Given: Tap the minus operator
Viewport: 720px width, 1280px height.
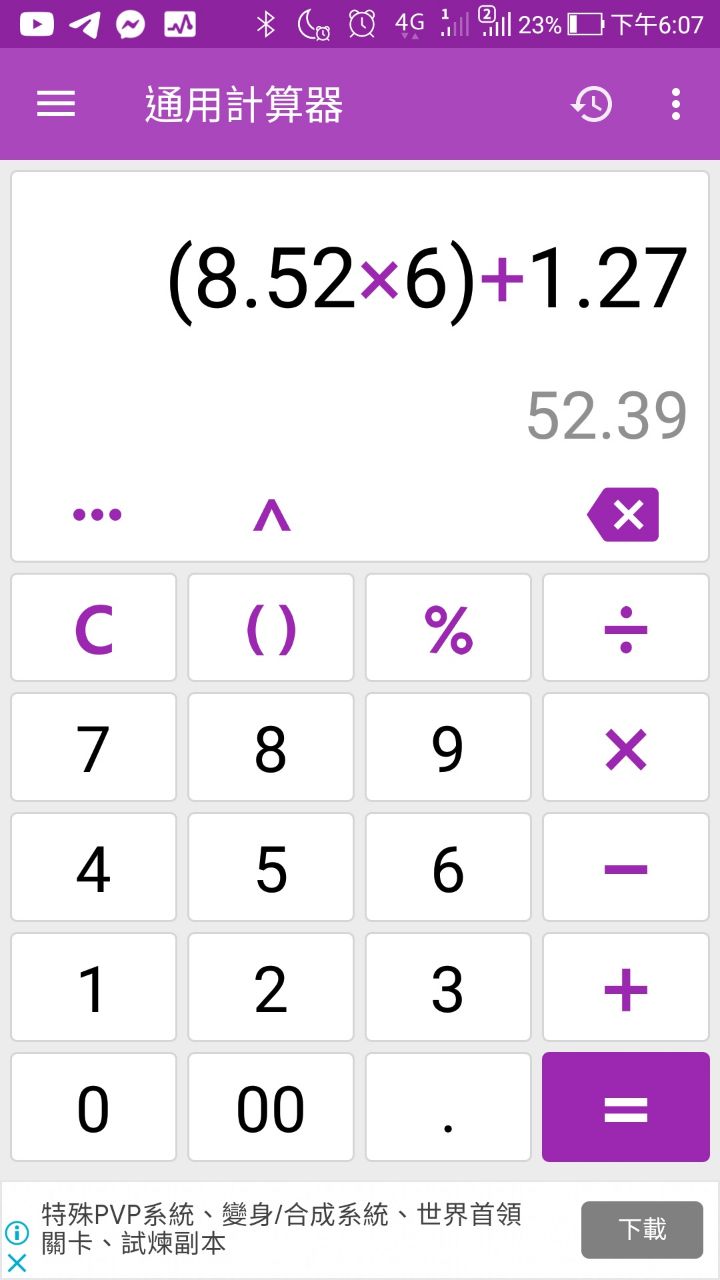Looking at the screenshot, I should (x=626, y=868).
